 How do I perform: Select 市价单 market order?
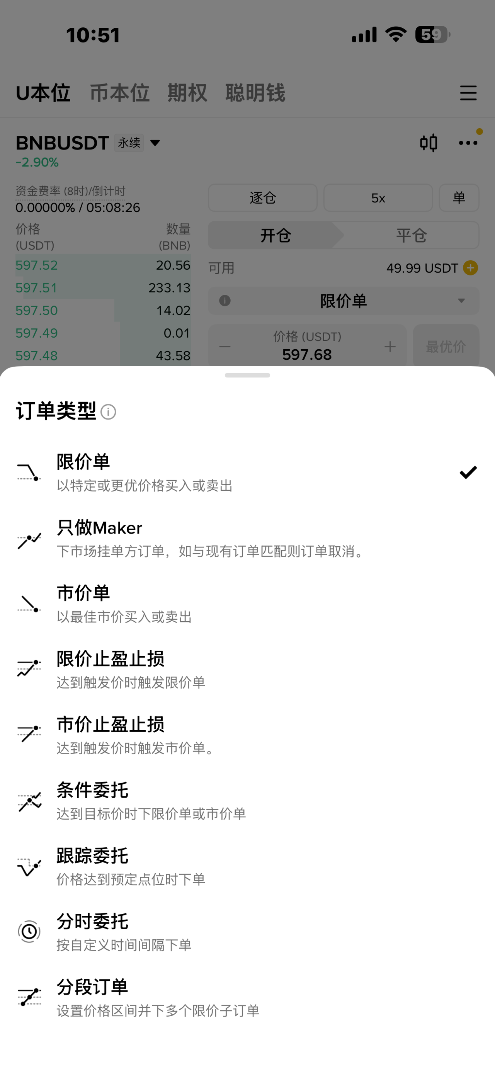pos(248,604)
